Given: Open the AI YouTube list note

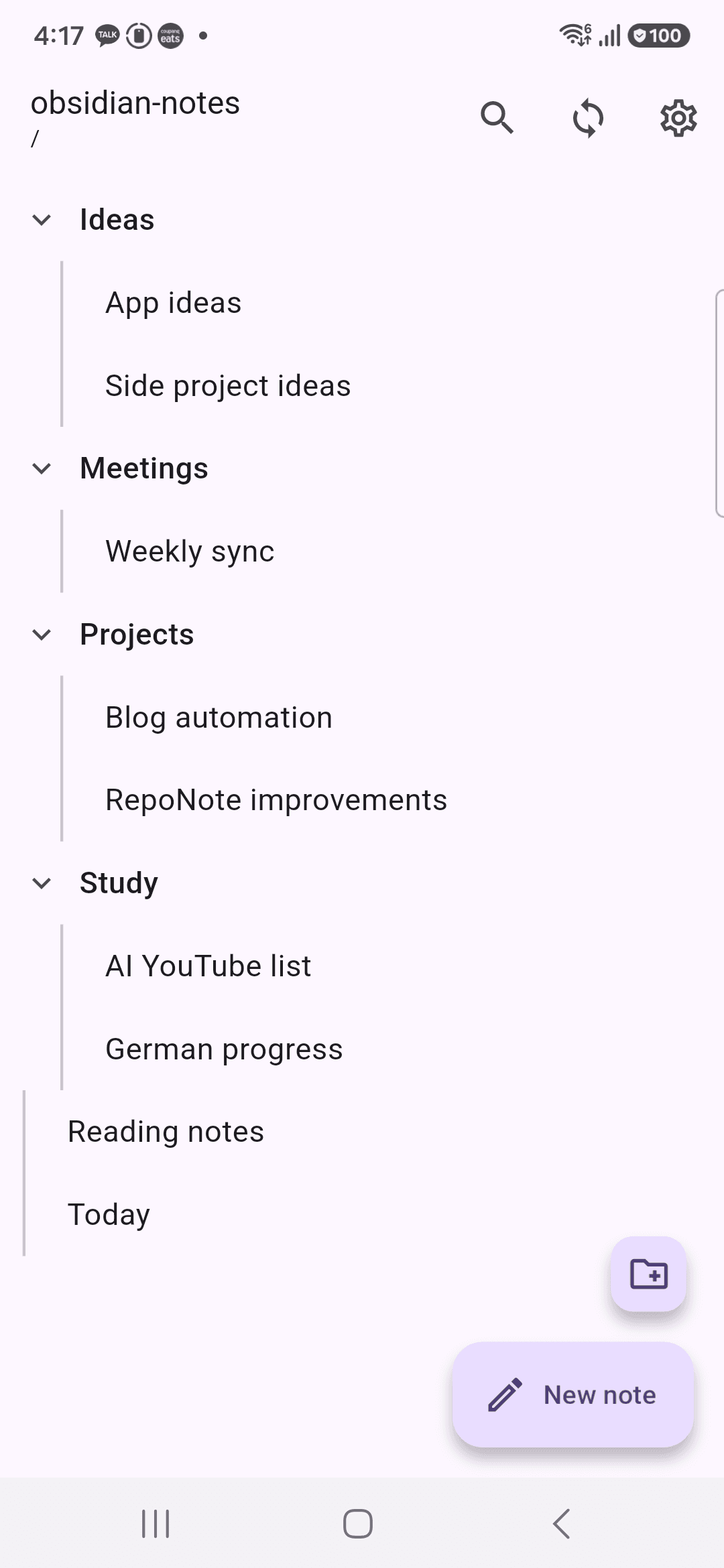Looking at the screenshot, I should (x=208, y=966).
